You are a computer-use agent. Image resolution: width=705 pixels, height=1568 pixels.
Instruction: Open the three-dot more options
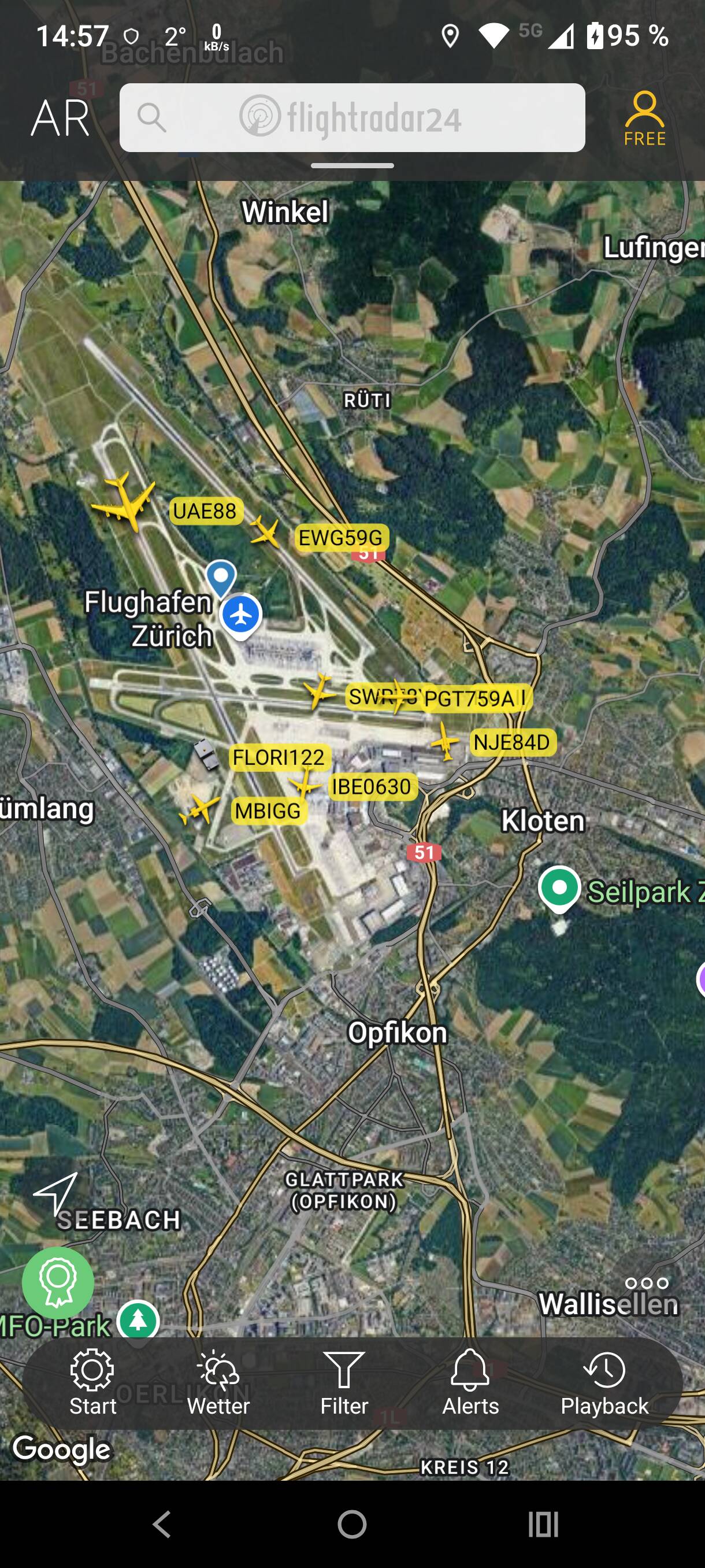(x=646, y=1283)
